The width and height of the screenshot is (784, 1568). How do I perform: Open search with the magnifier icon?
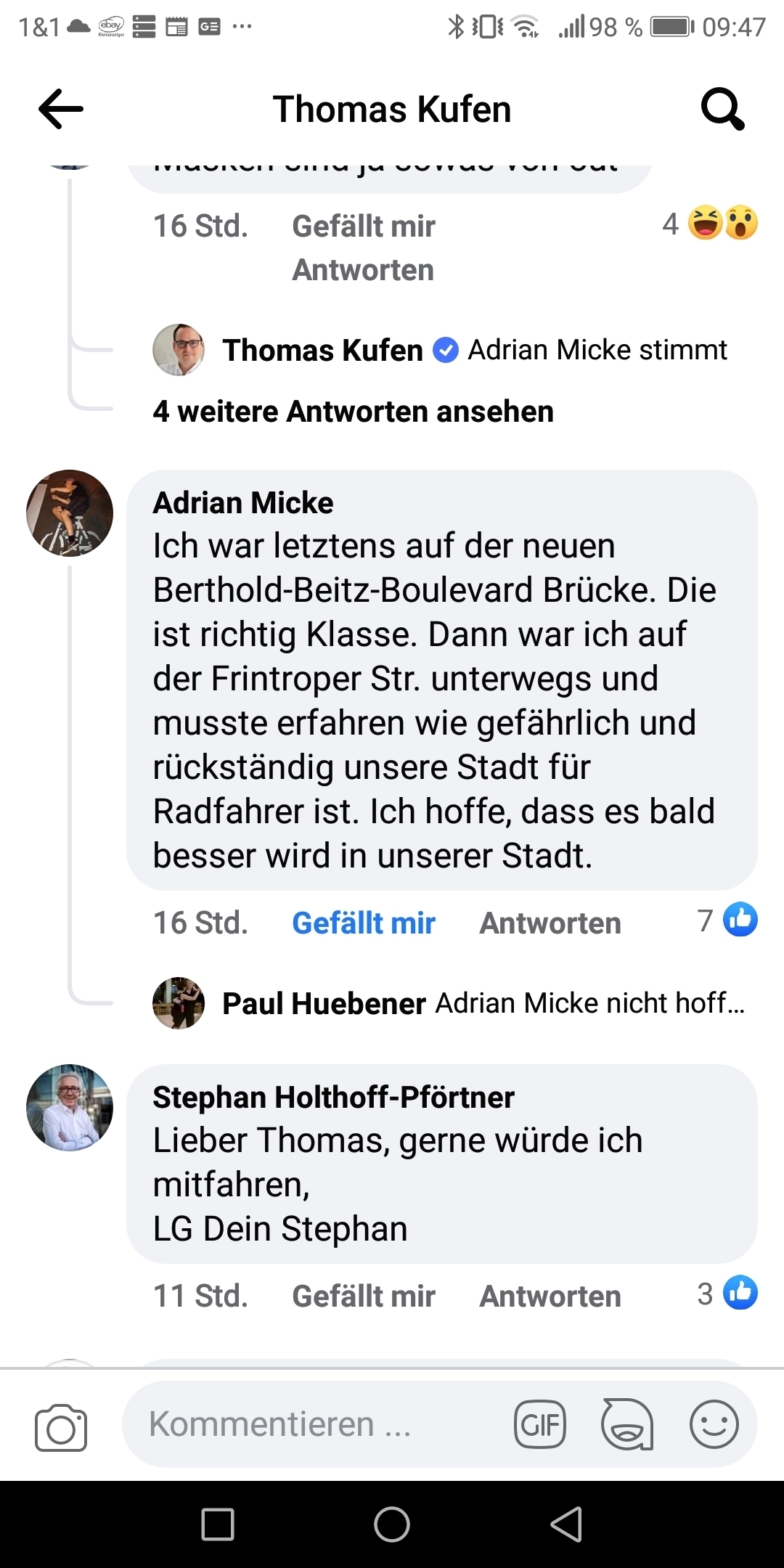click(722, 109)
